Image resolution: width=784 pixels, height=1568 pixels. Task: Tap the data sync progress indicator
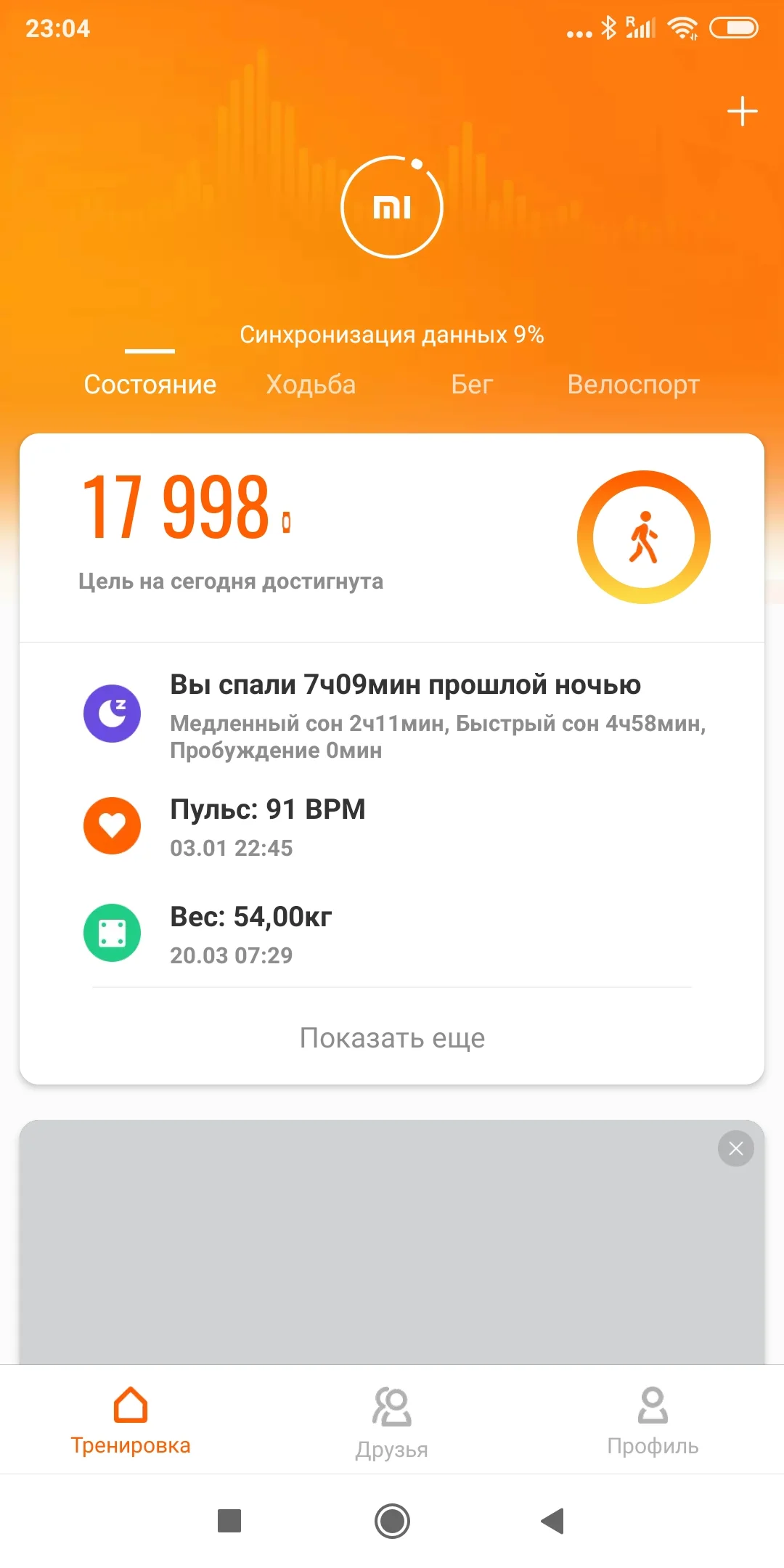[x=392, y=334]
